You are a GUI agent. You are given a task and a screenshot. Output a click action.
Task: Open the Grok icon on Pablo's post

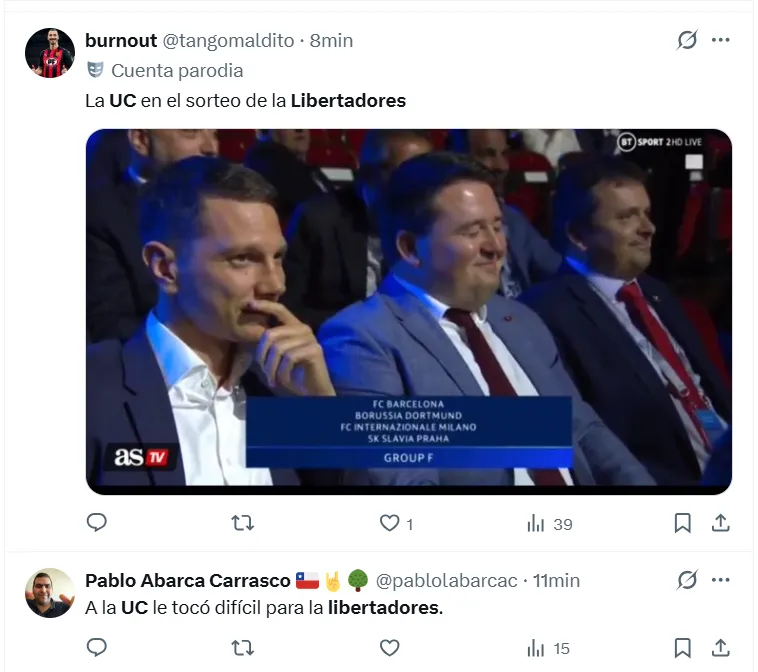point(686,580)
